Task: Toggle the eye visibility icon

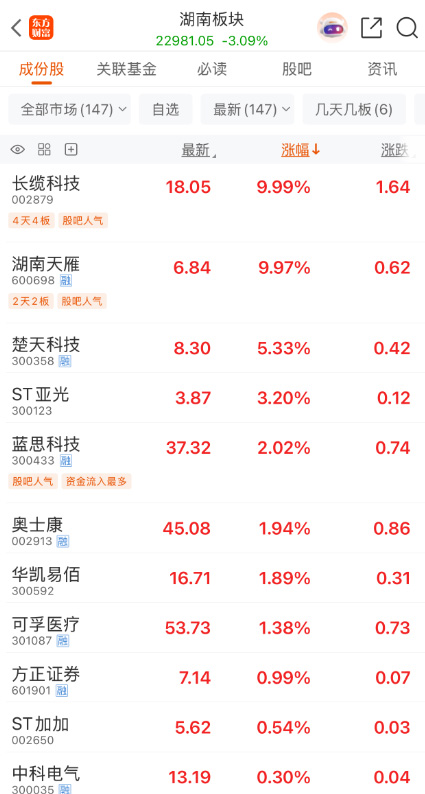Action: (18, 149)
